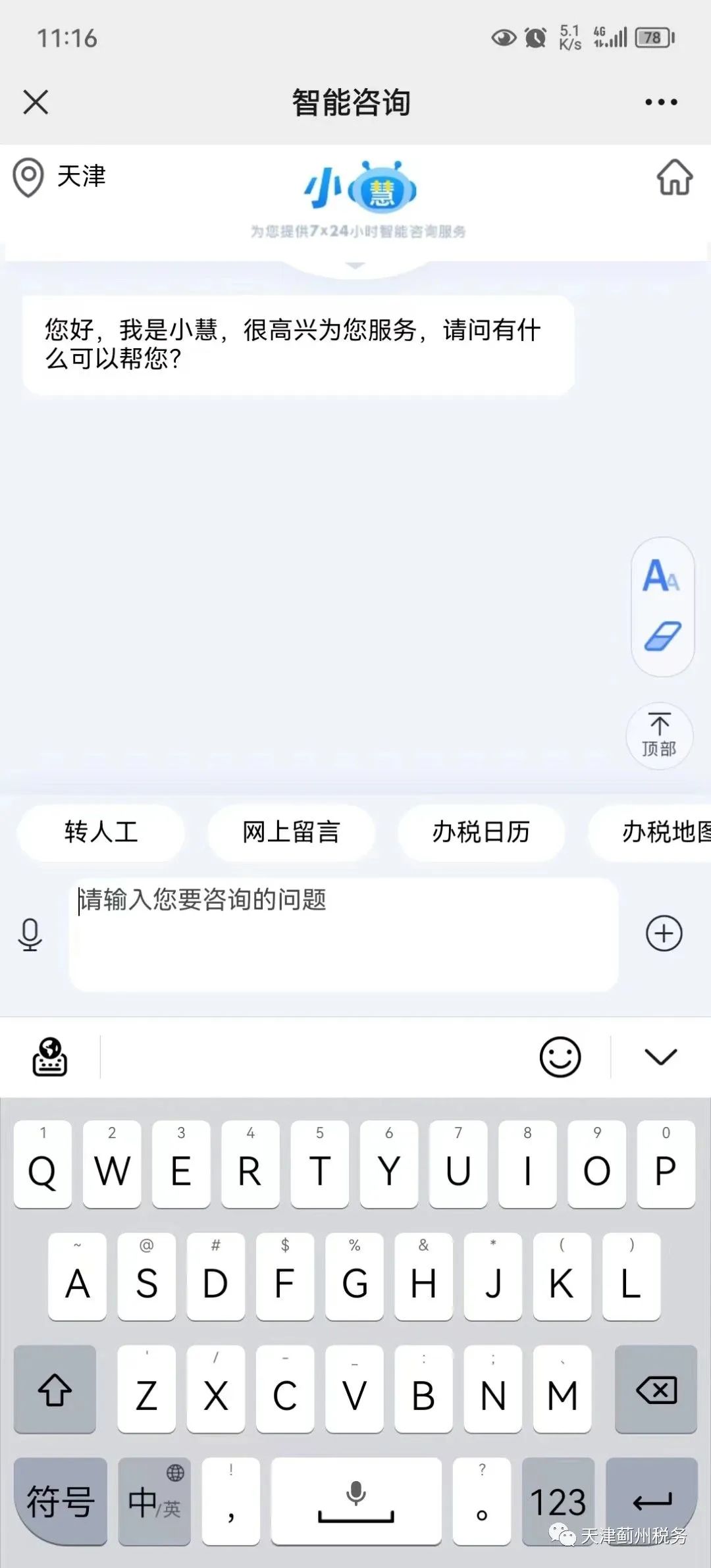Open the three-dot overflow menu
Image resolution: width=711 pixels, height=1568 pixels.
(x=661, y=102)
